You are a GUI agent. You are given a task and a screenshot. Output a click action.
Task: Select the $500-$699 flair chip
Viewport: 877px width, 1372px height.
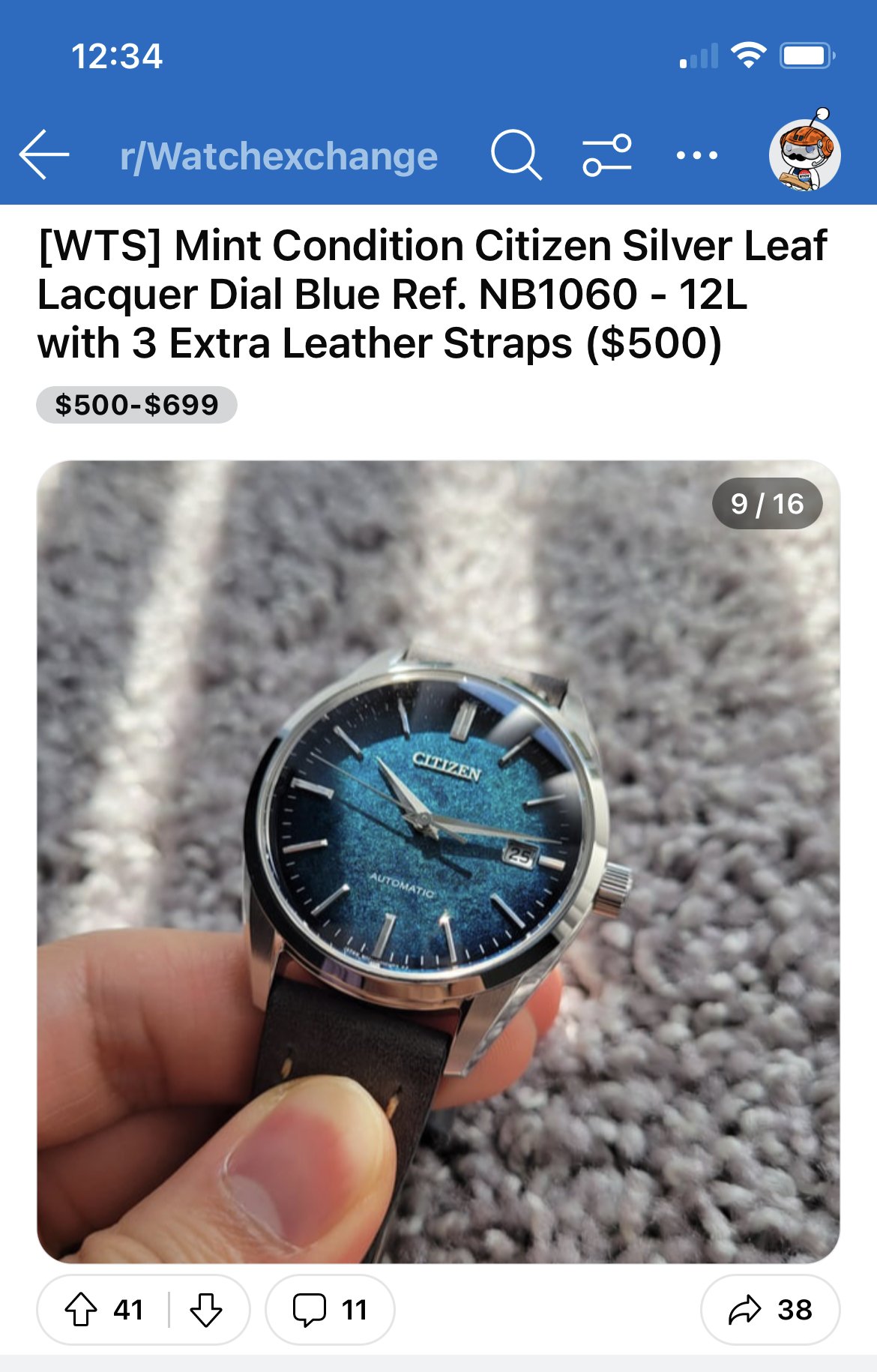tap(136, 406)
